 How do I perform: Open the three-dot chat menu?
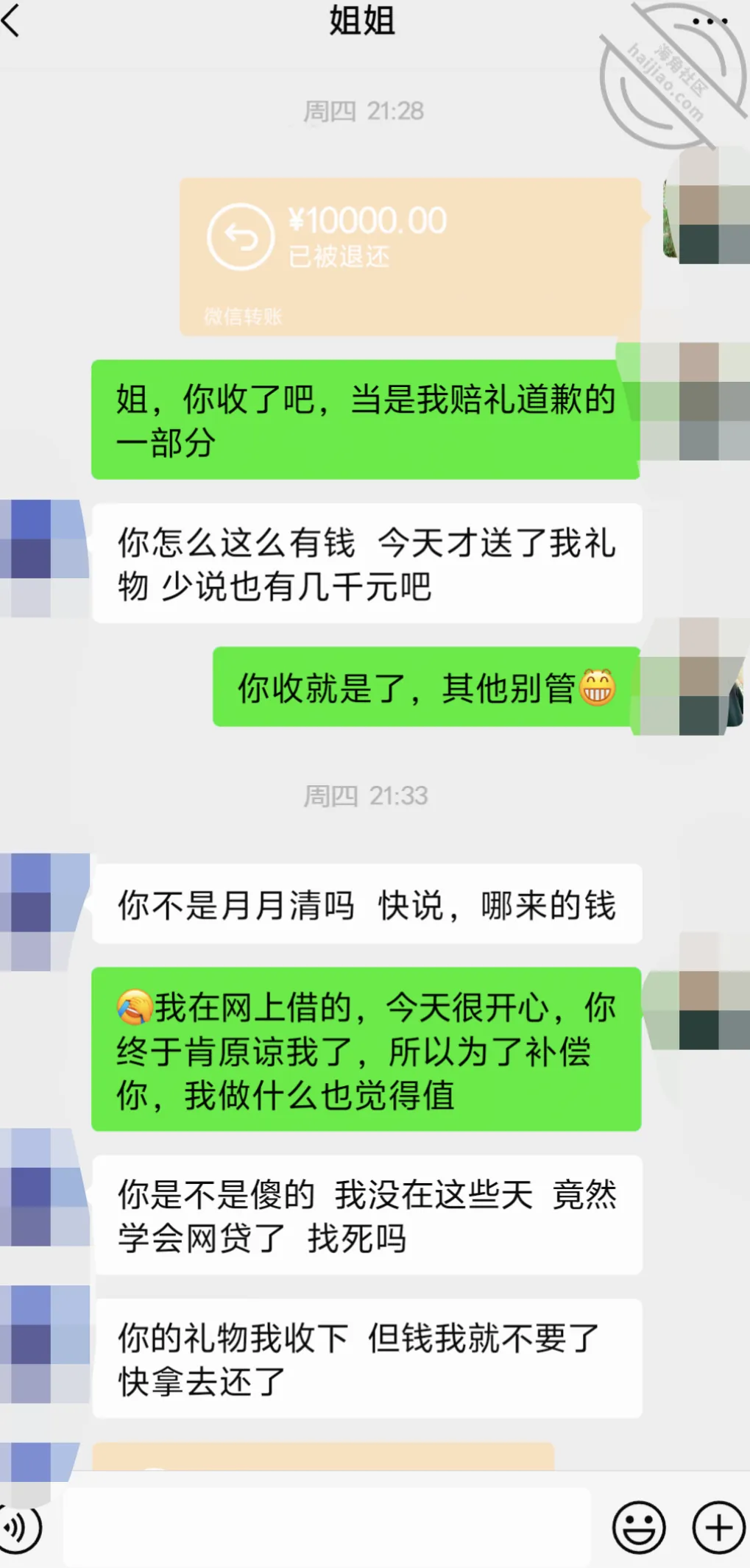pos(710,22)
